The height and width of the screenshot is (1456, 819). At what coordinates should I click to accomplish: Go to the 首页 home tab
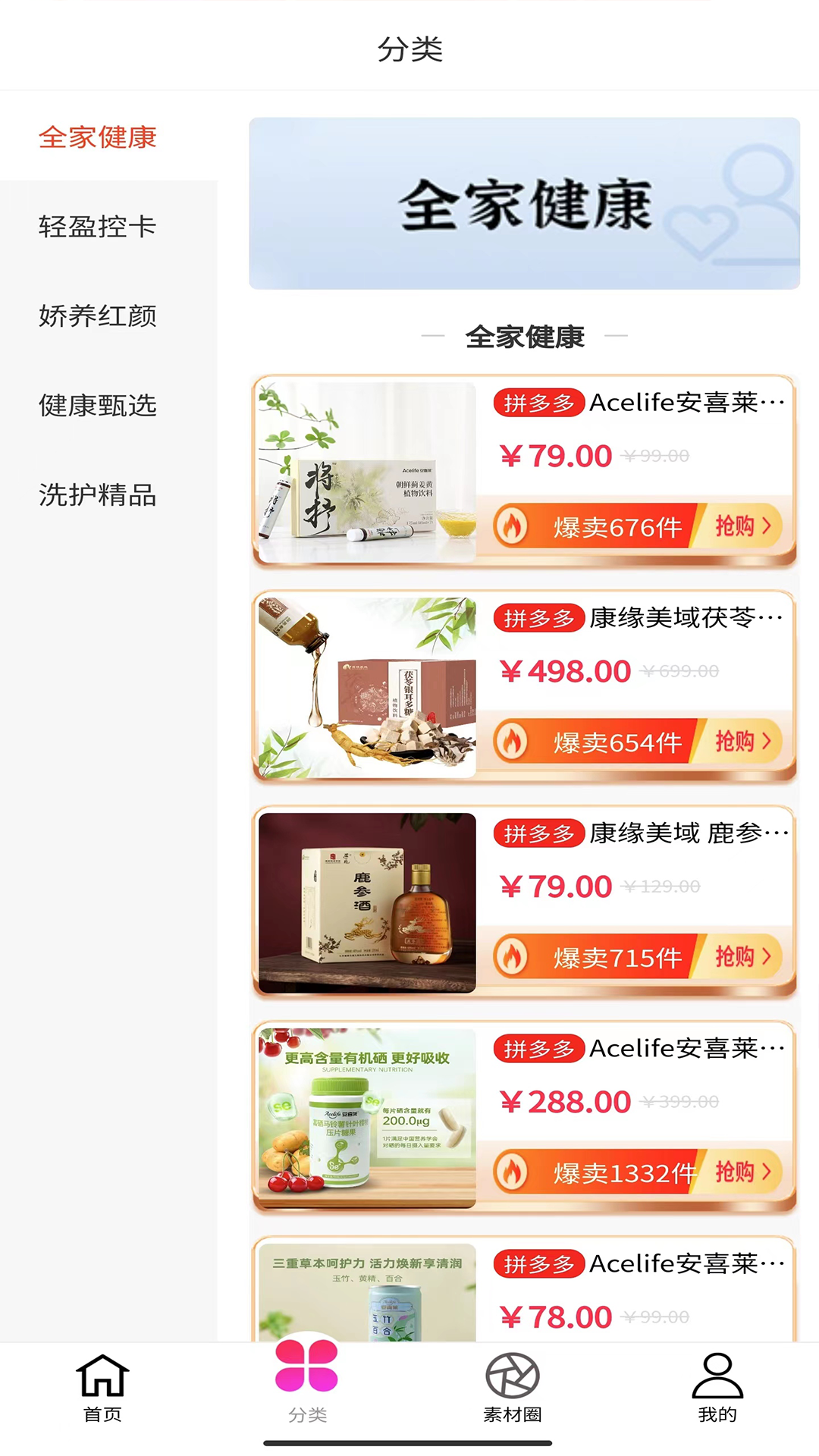[102, 1387]
